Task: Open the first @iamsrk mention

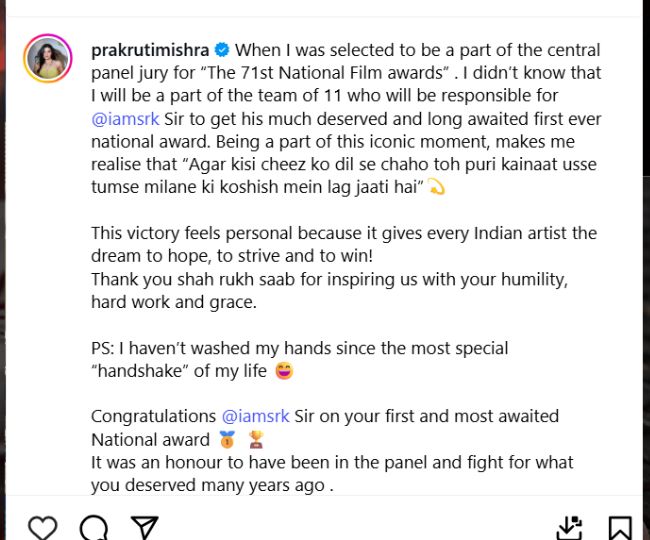Action: click(x=125, y=119)
